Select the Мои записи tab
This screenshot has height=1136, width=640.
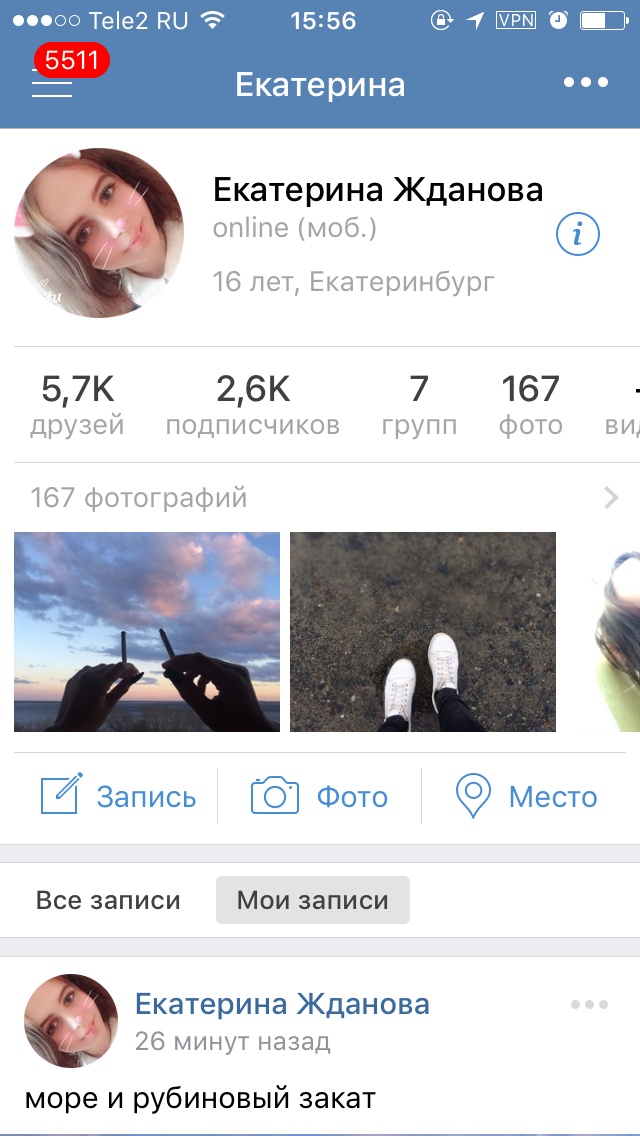[x=312, y=901]
